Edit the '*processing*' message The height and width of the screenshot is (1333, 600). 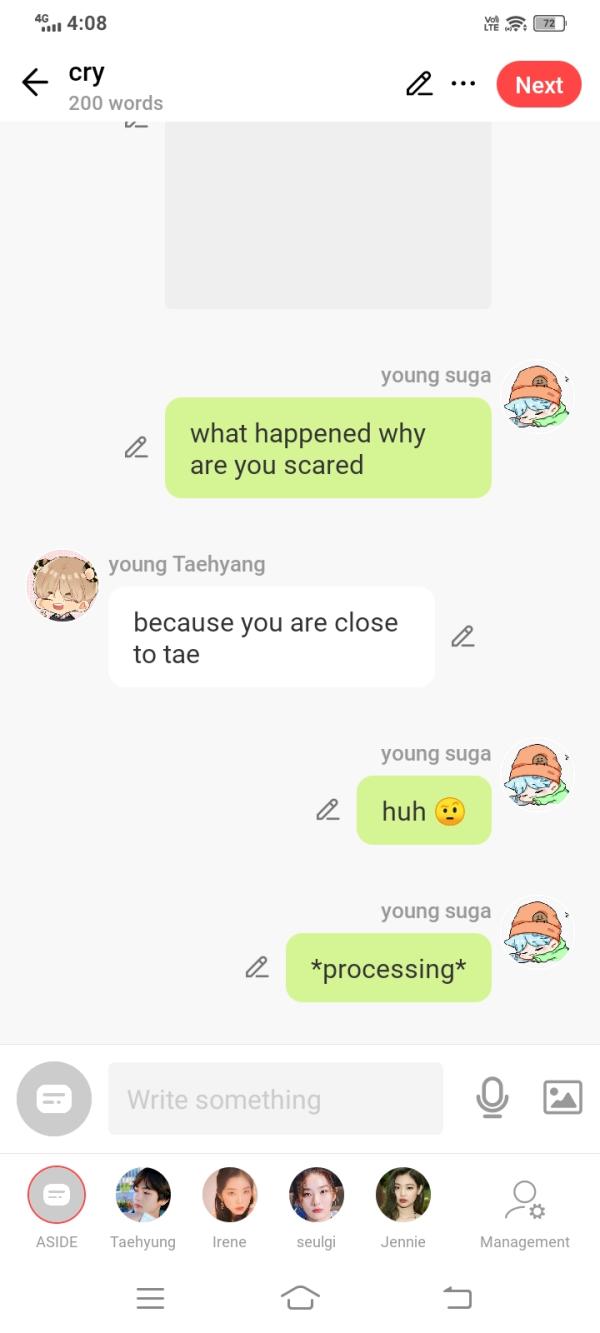257,967
